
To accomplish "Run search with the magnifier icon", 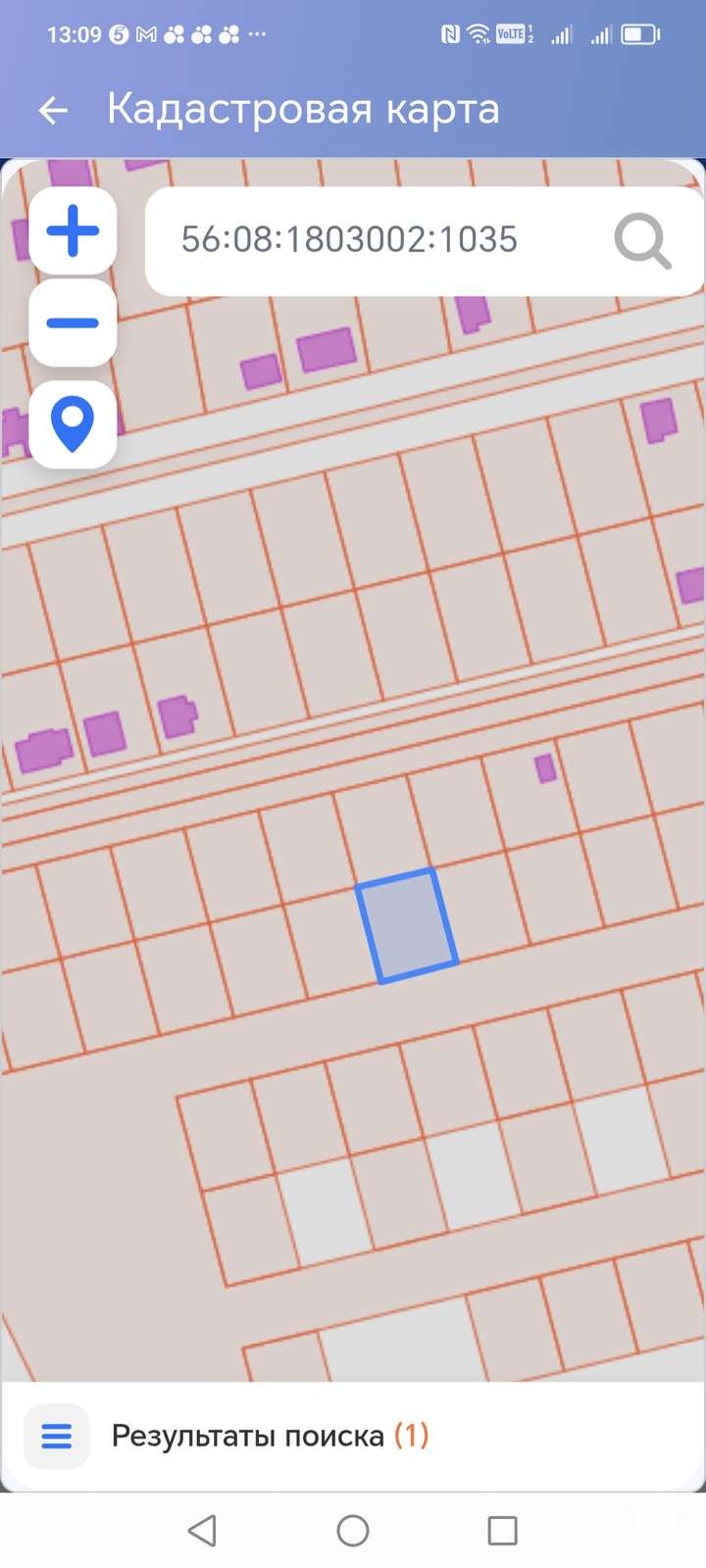I will pos(642,240).
